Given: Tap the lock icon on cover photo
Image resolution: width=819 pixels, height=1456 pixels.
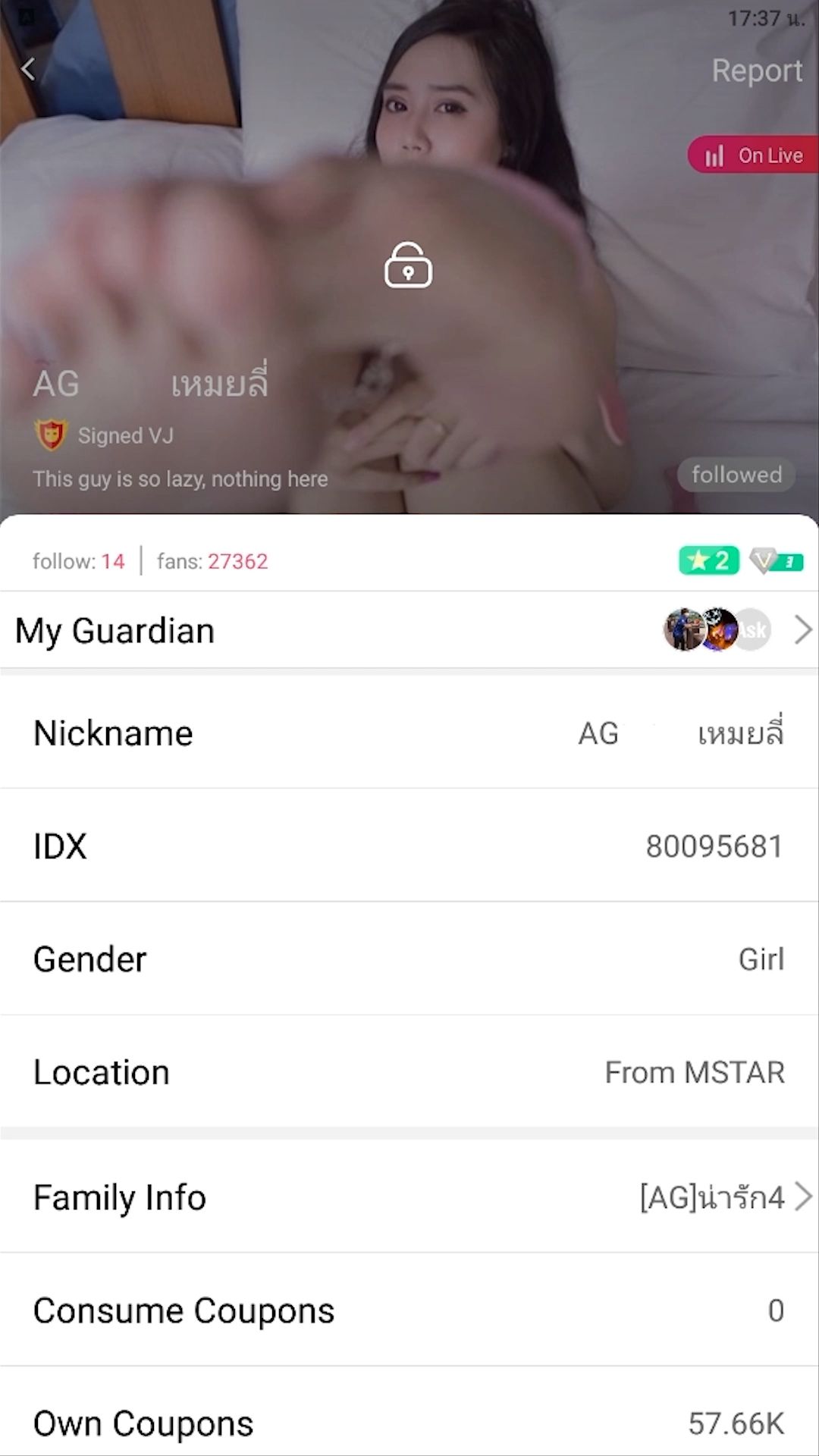Looking at the screenshot, I should tap(408, 265).
